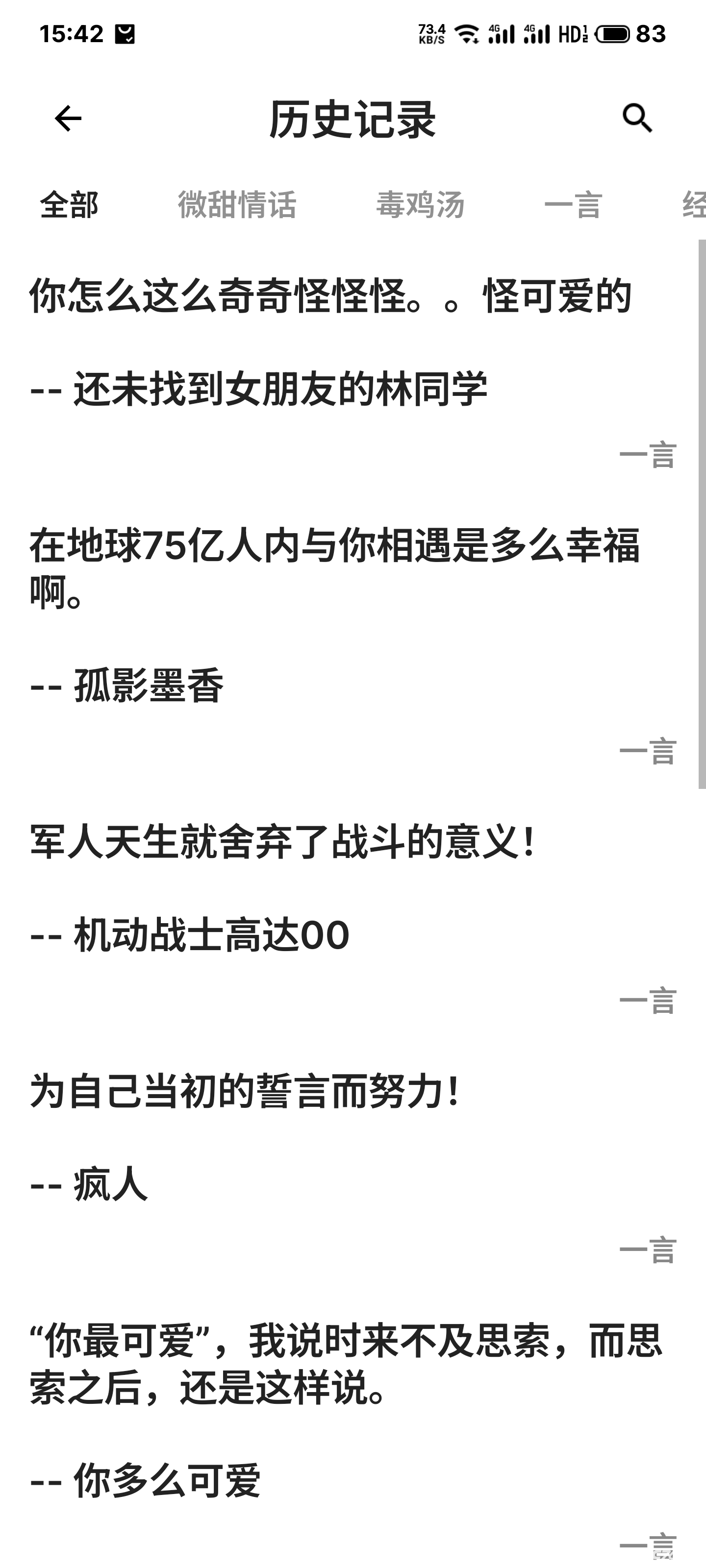
Task: Select the 全部 tab
Action: point(69,204)
